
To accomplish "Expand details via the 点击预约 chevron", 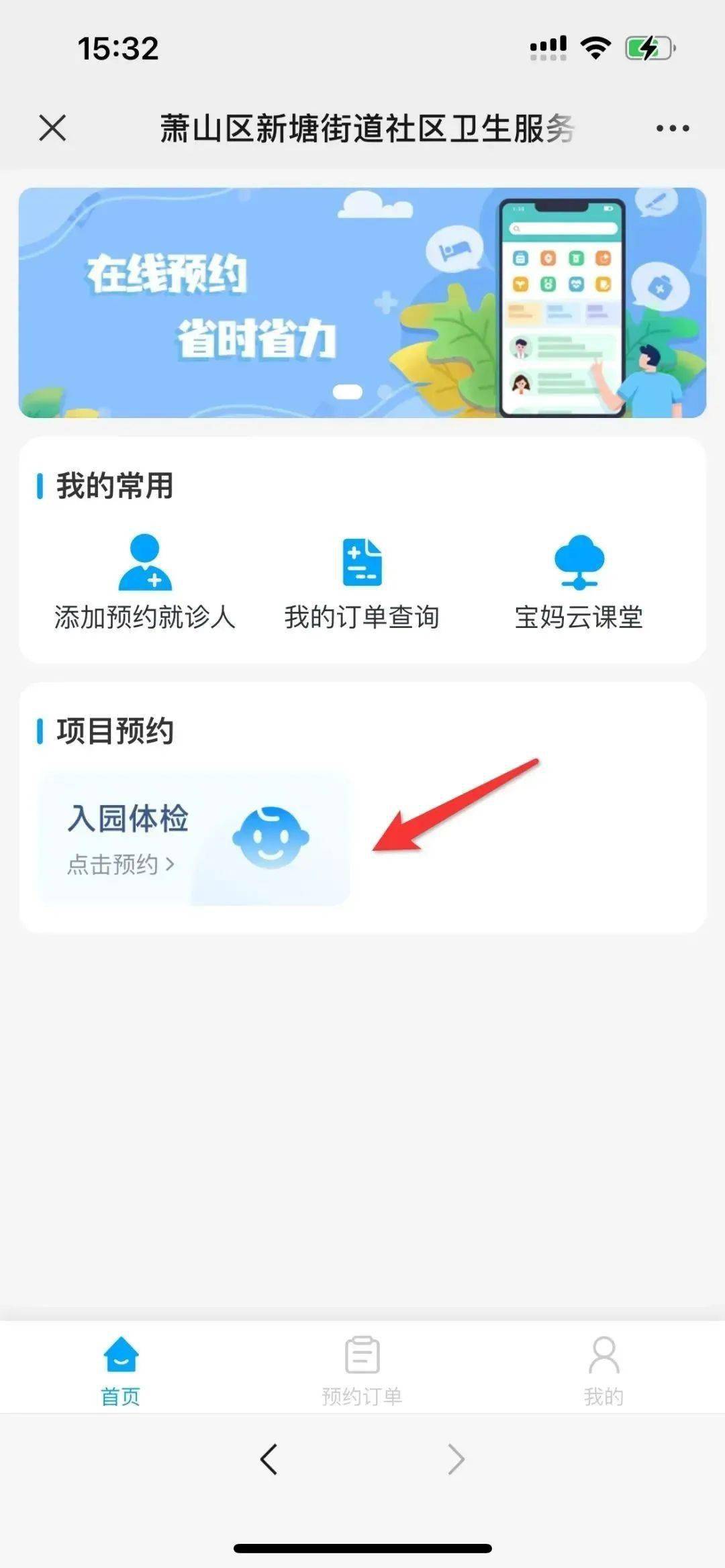I will pyautogui.click(x=170, y=866).
